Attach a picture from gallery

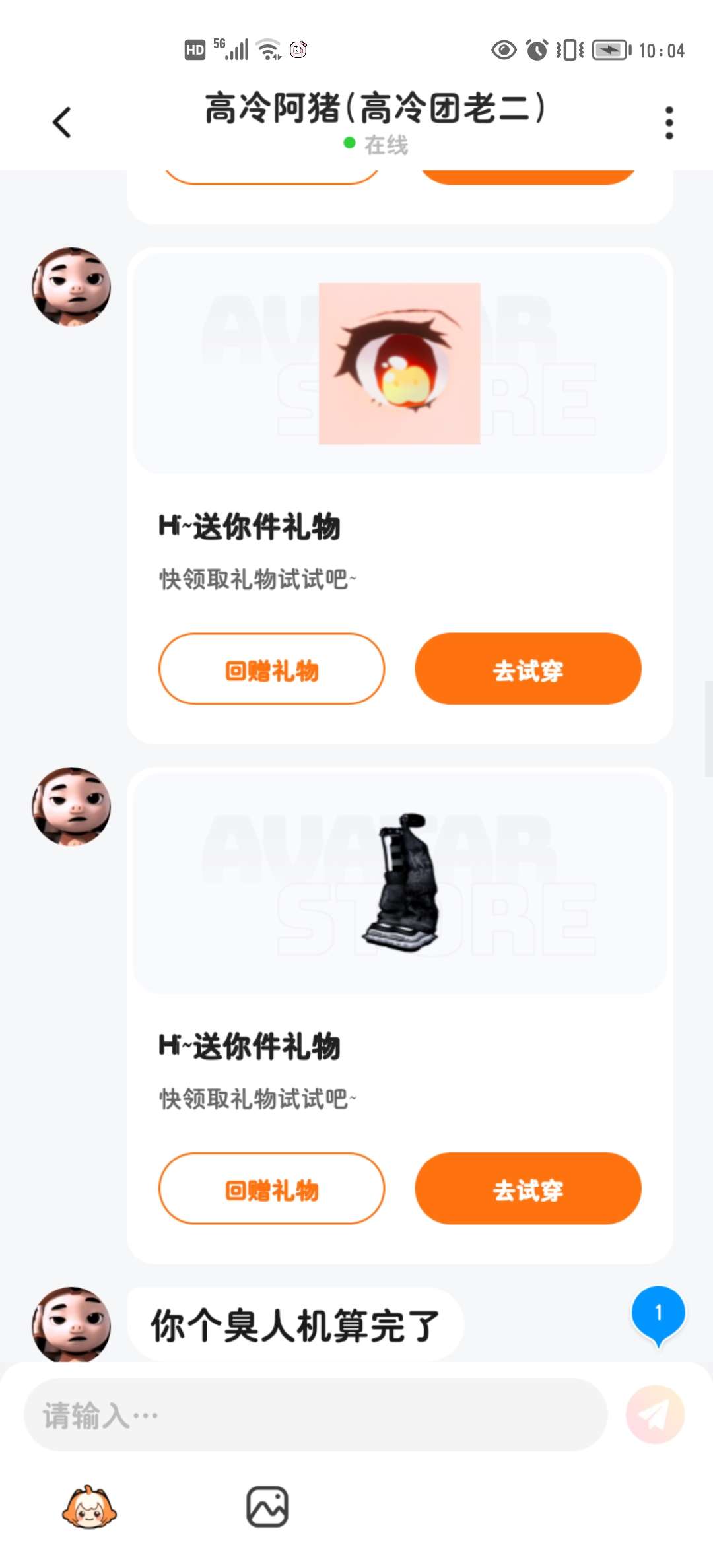click(267, 1507)
